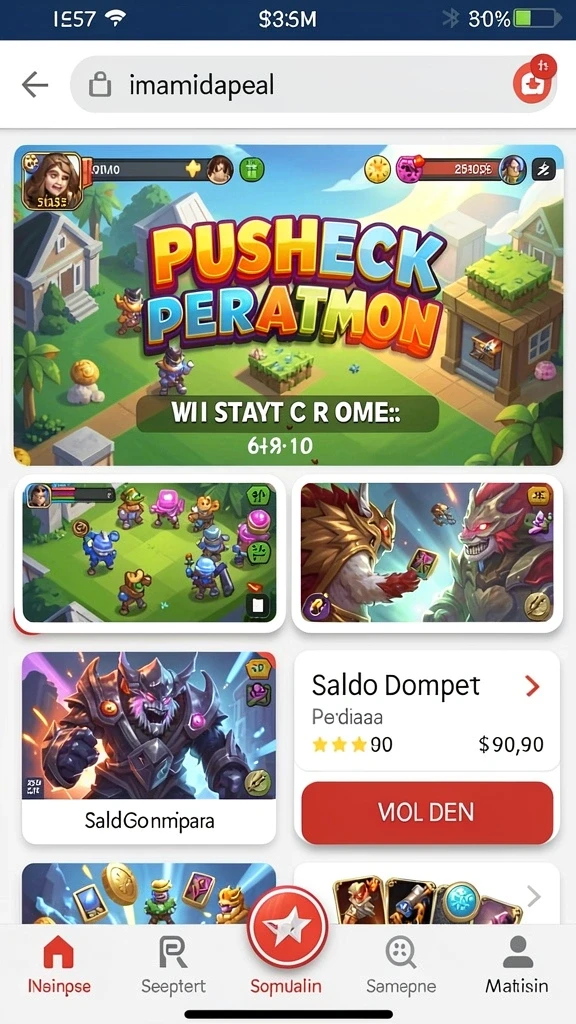Open Saldo Dompet via the red chevron

click(x=532, y=686)
